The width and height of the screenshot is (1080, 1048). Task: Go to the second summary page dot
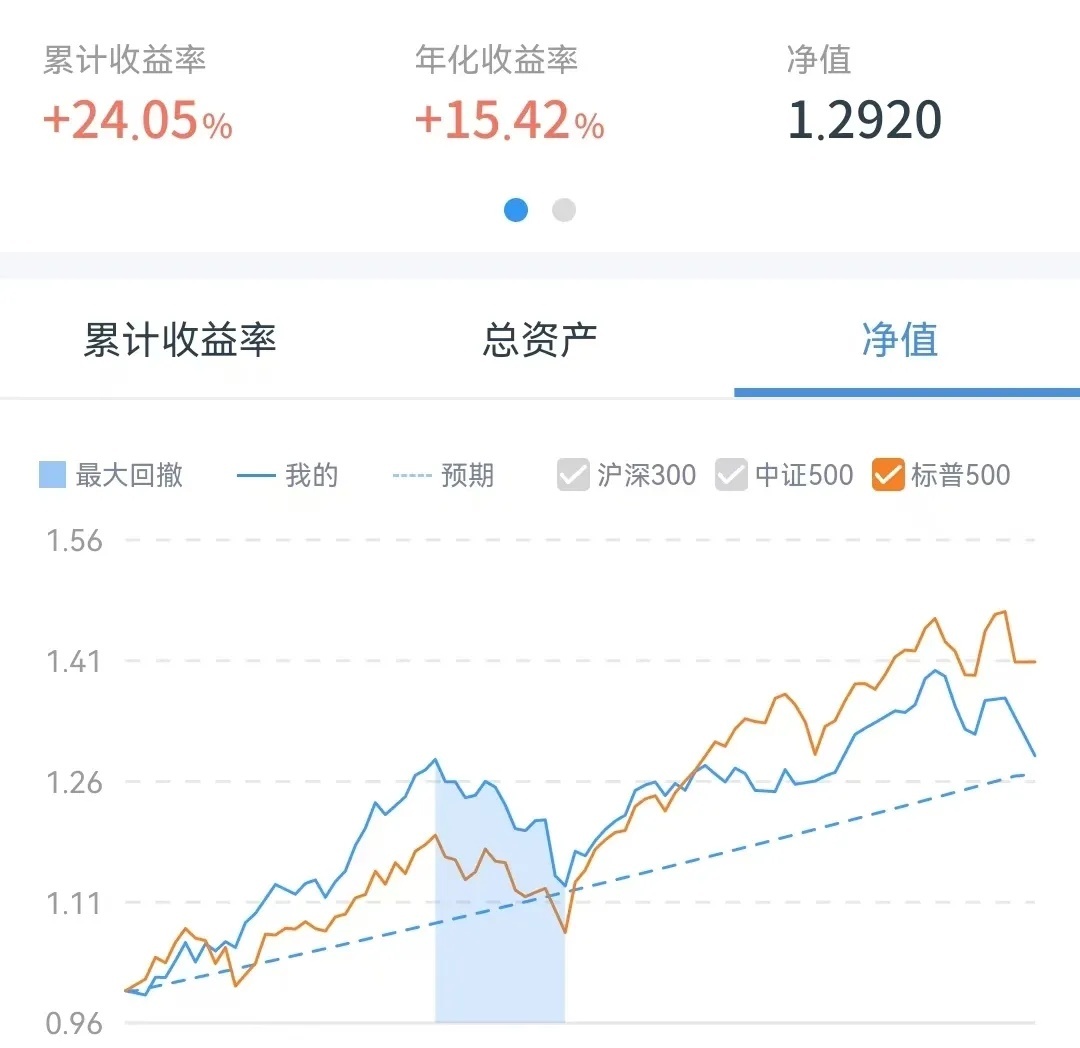coord(564,210)
